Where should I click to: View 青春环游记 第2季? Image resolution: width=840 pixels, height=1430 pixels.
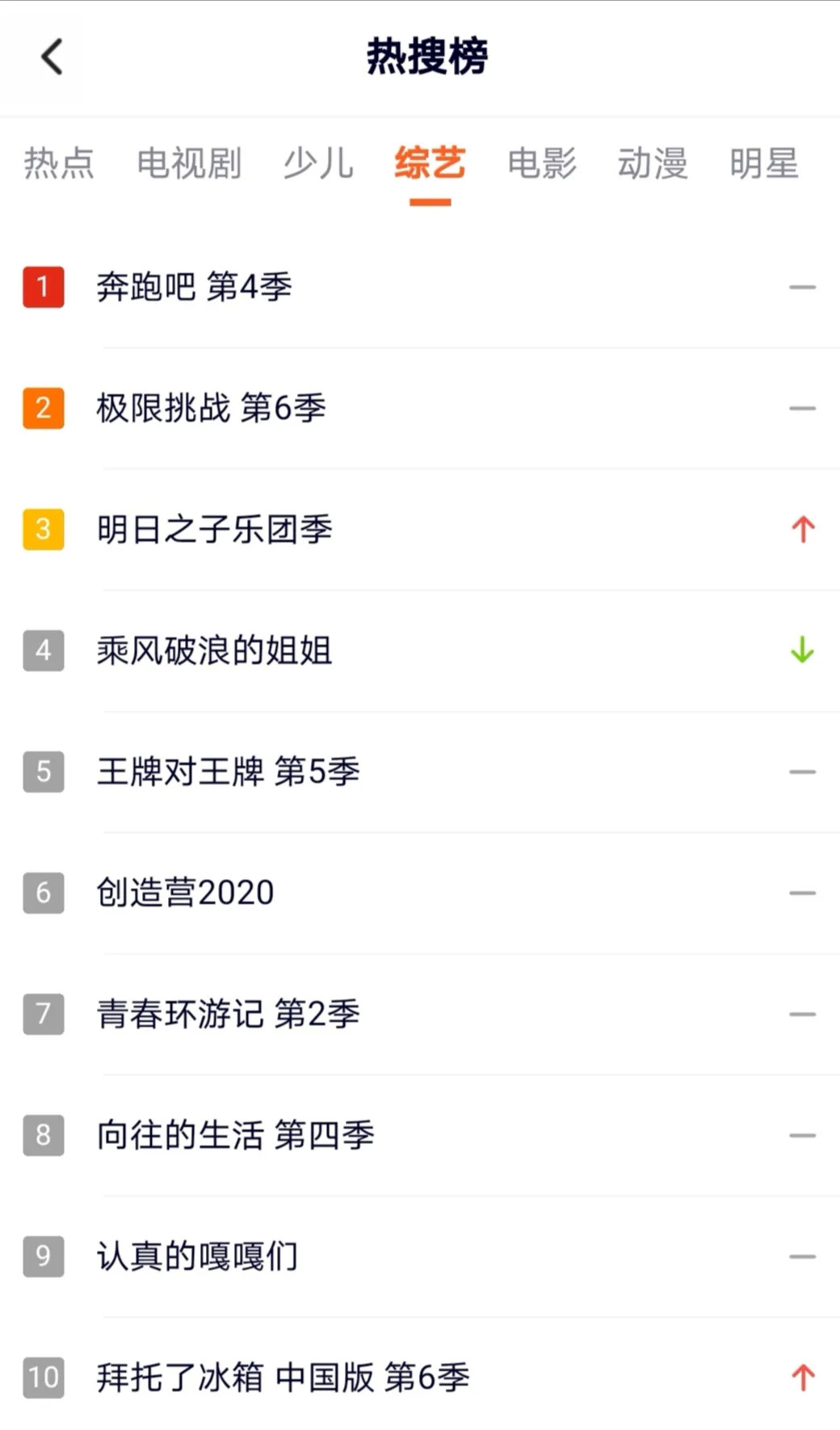[229, 1014]
